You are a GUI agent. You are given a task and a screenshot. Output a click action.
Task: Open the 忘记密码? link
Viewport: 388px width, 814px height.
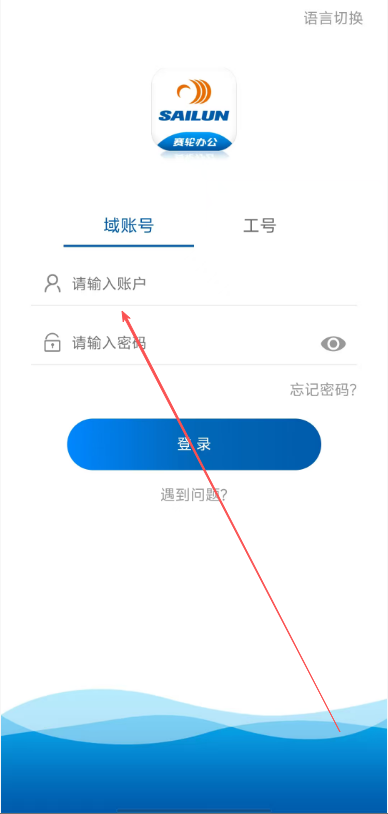323,390
